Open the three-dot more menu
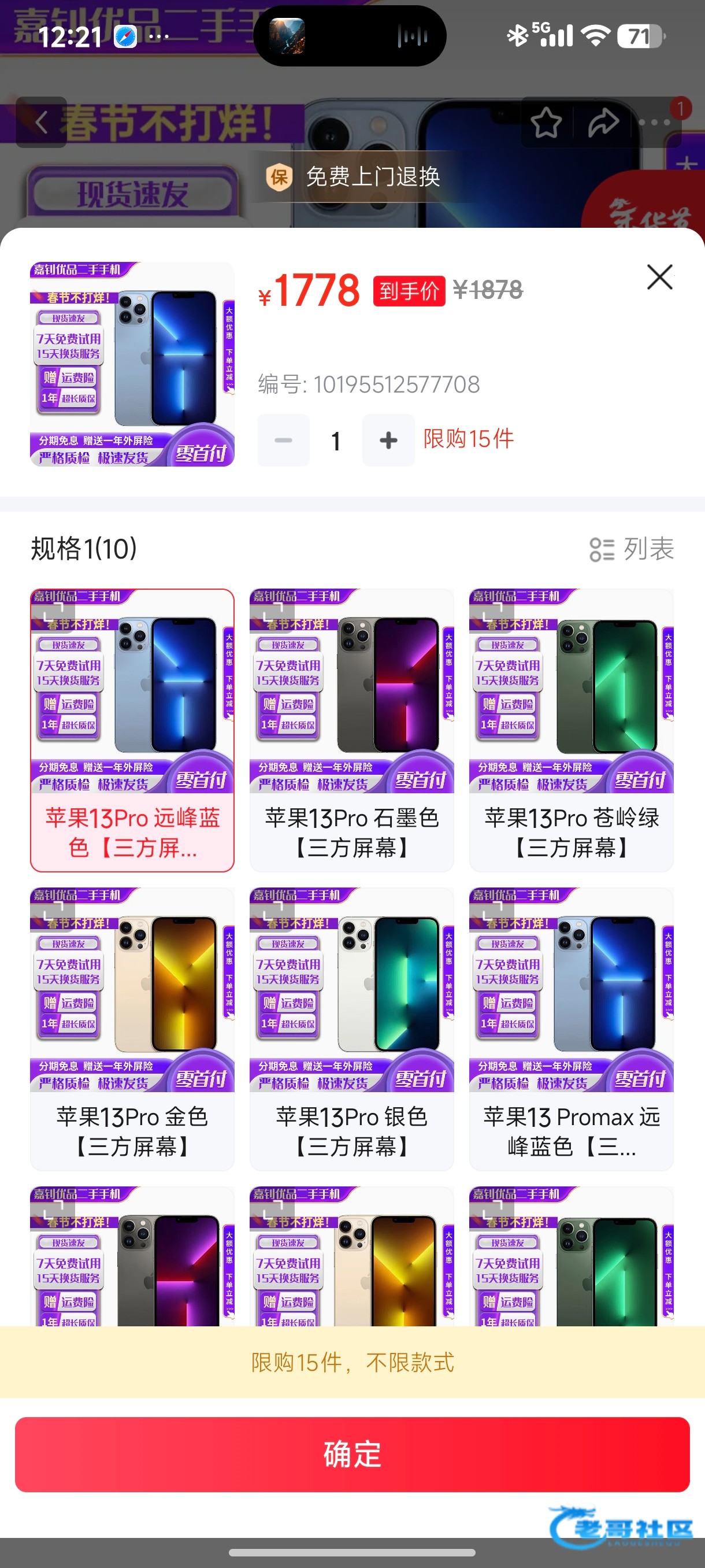705x1568 pixels. 655,123
